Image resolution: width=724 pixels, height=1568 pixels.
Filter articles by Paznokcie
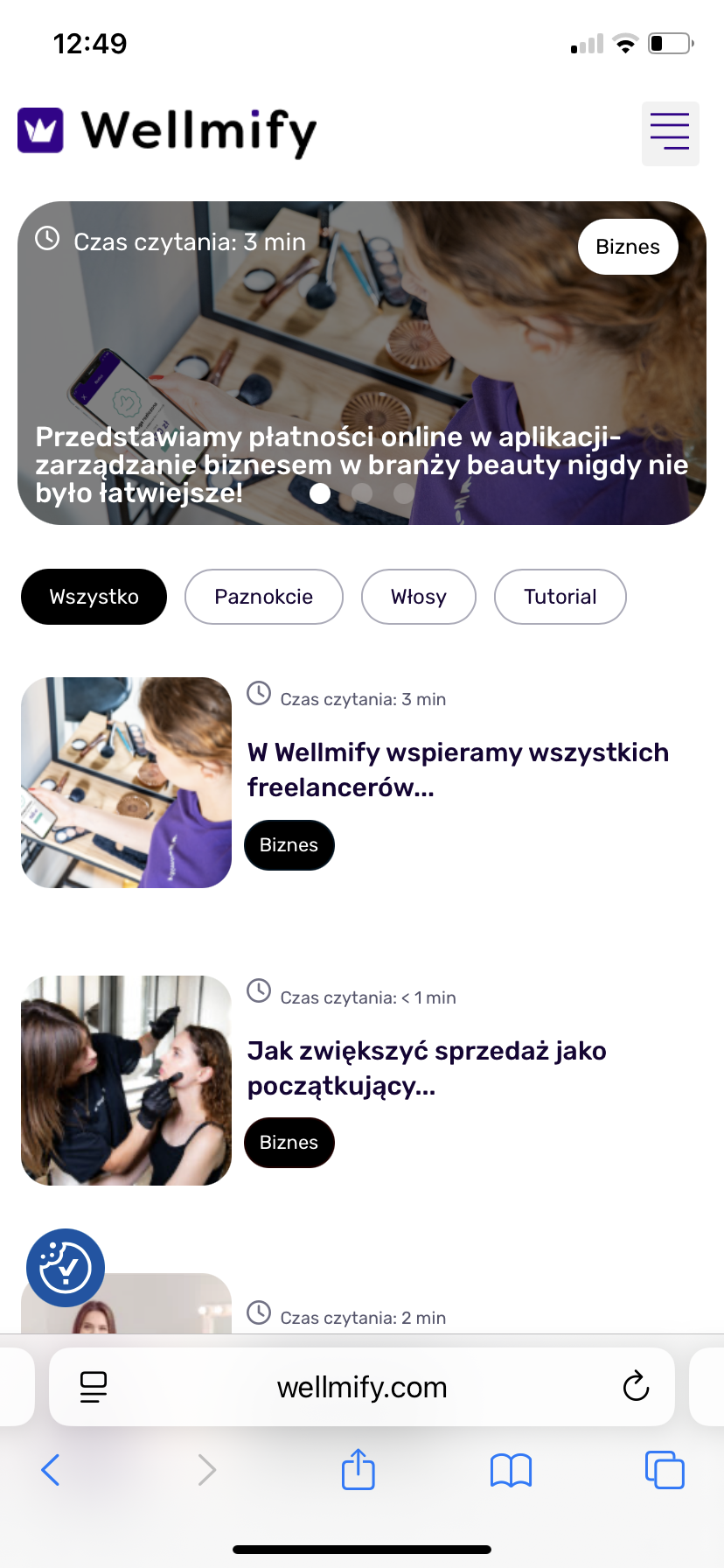263,597
